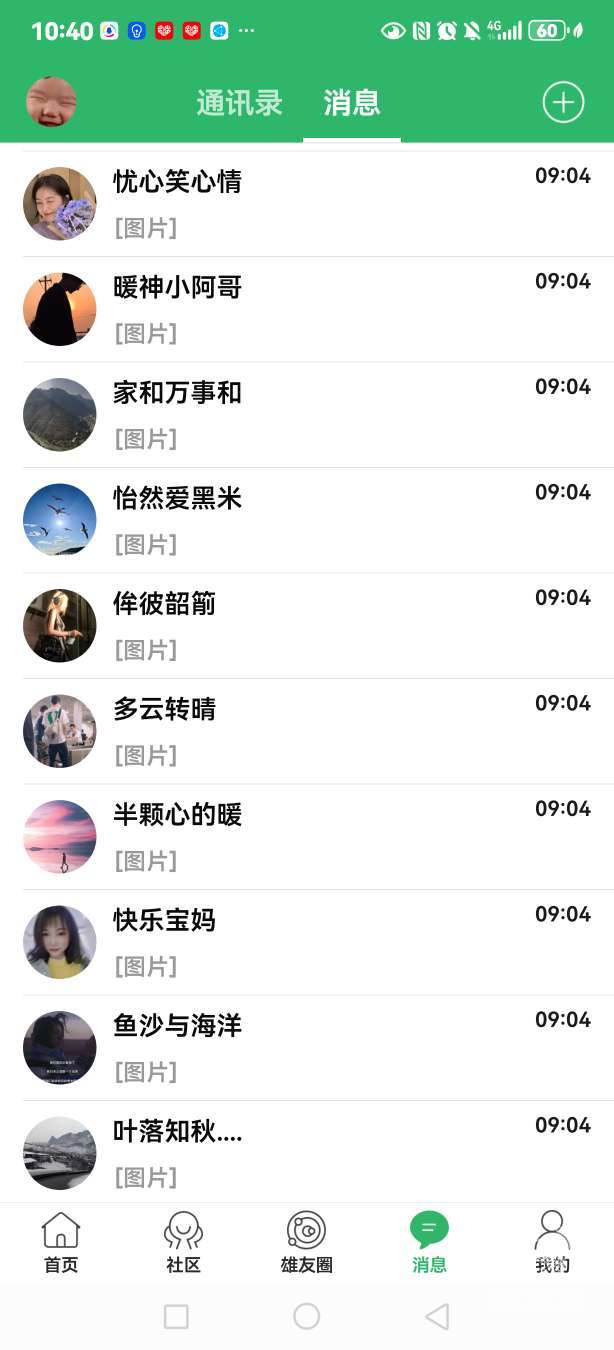Image resolution: width=614 pixels, height=1350 pixels.
Task: Go to the 首页 tab
Action: tap(61, 1243)
